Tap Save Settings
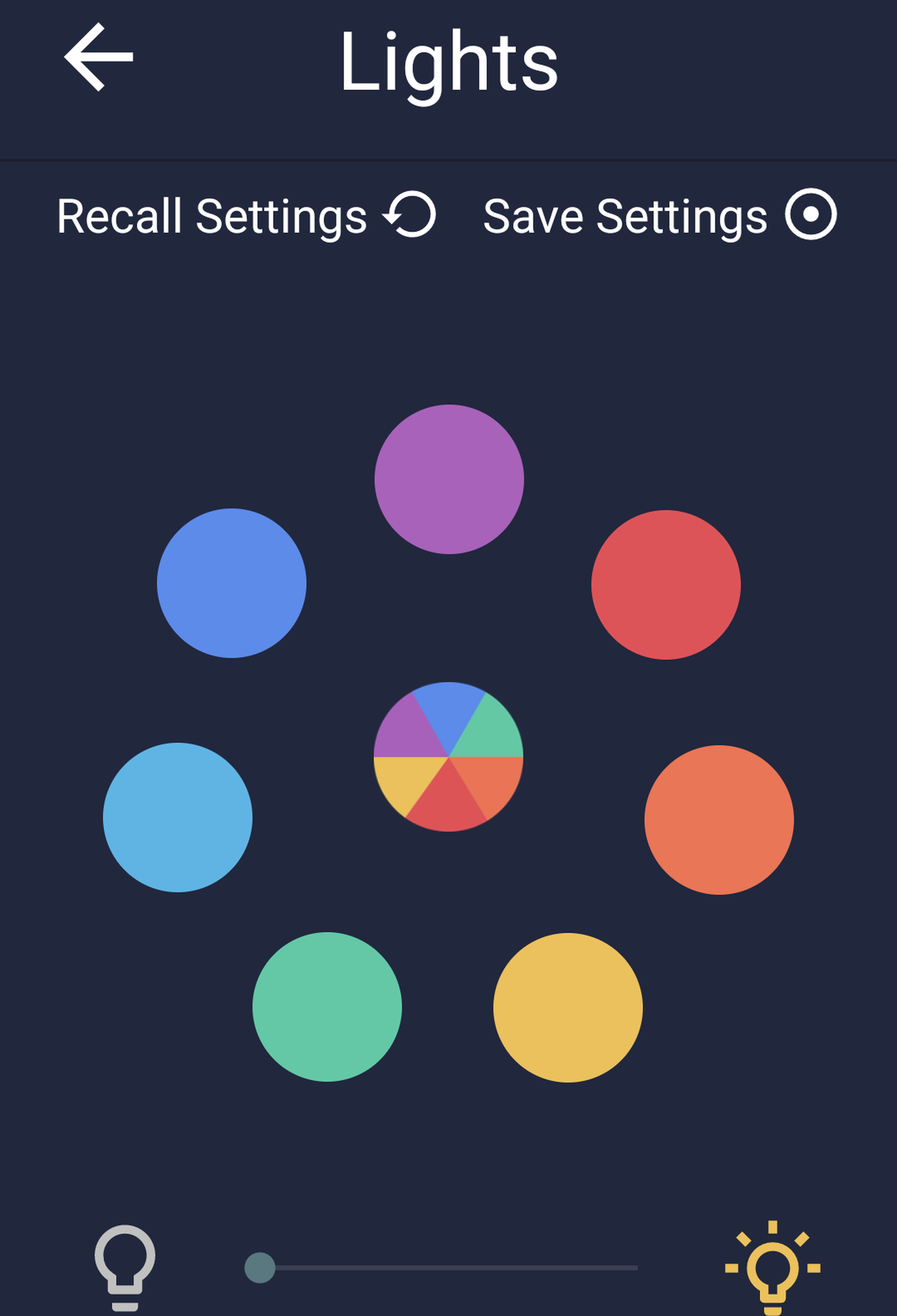Image resolution: width=897 pixels, height=1316 pixels. pyautogui.click(x=659, y=216)
